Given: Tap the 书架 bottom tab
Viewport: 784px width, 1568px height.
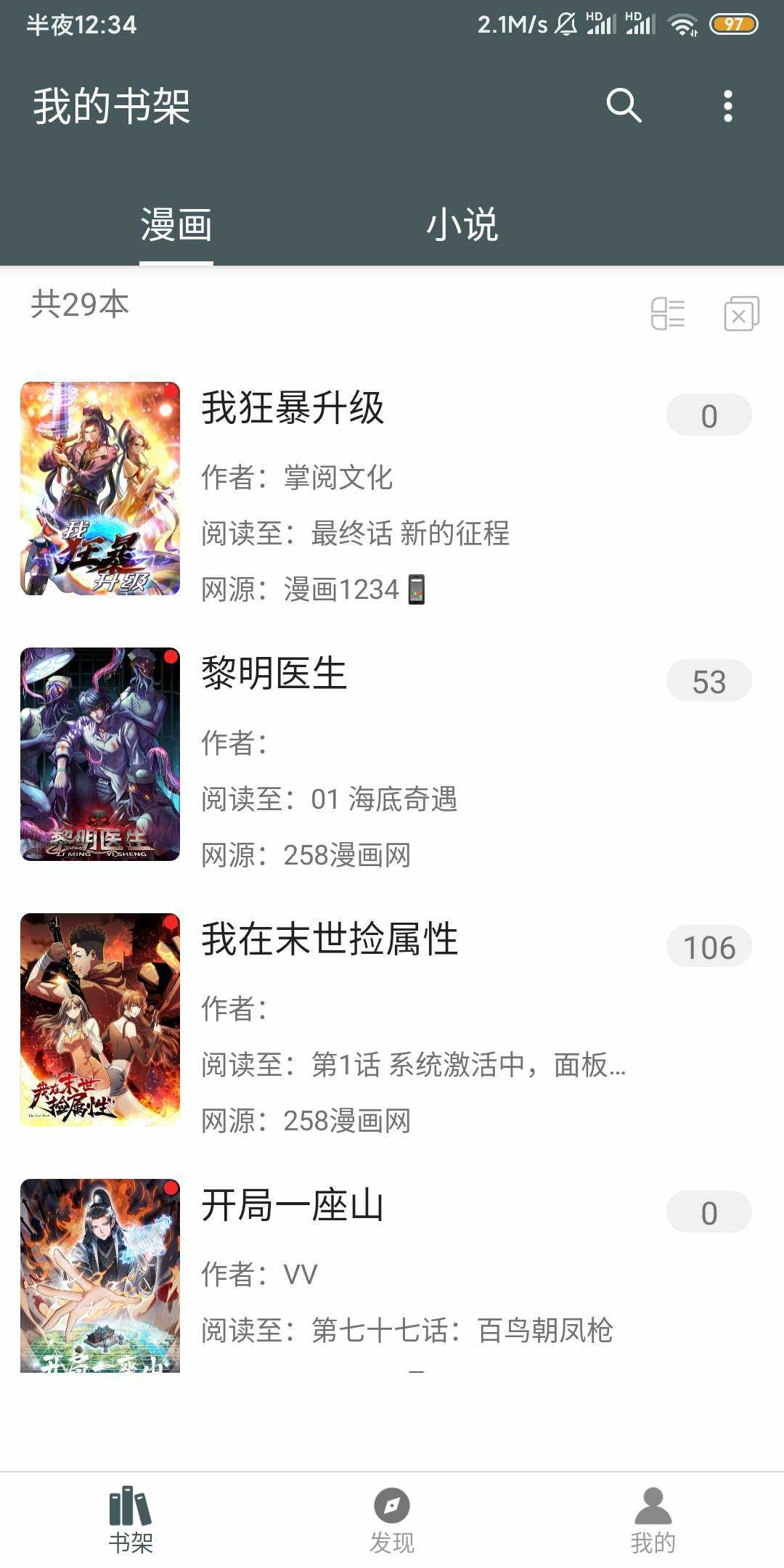Looking at the screenshot, I should (131, 1520).
